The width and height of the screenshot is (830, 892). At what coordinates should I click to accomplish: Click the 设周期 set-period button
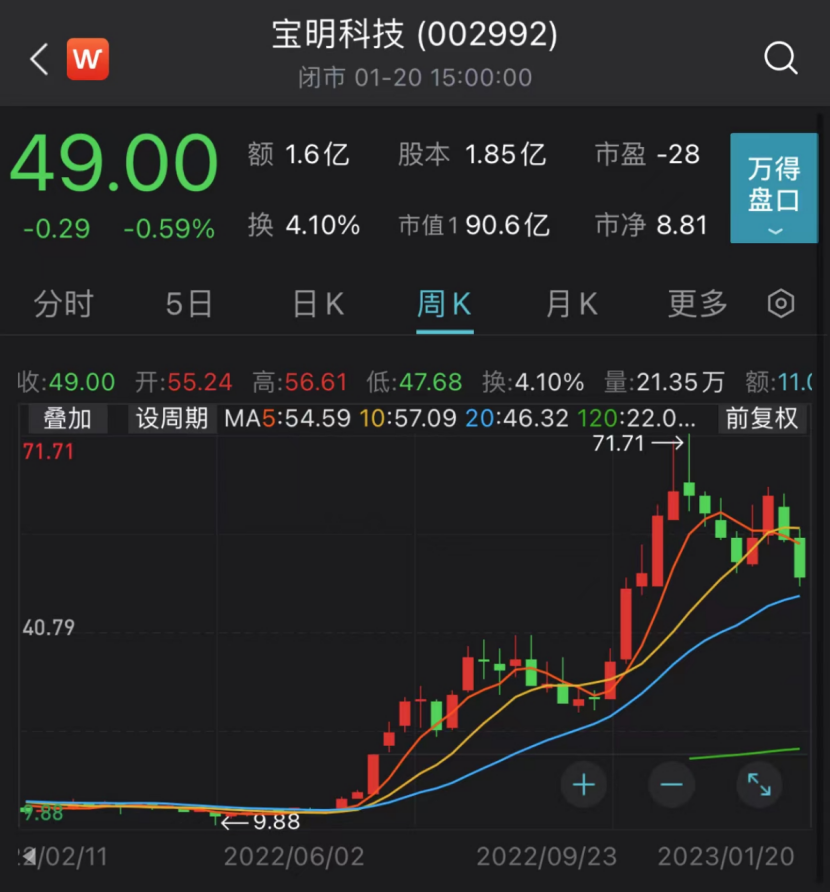(172, 419)
